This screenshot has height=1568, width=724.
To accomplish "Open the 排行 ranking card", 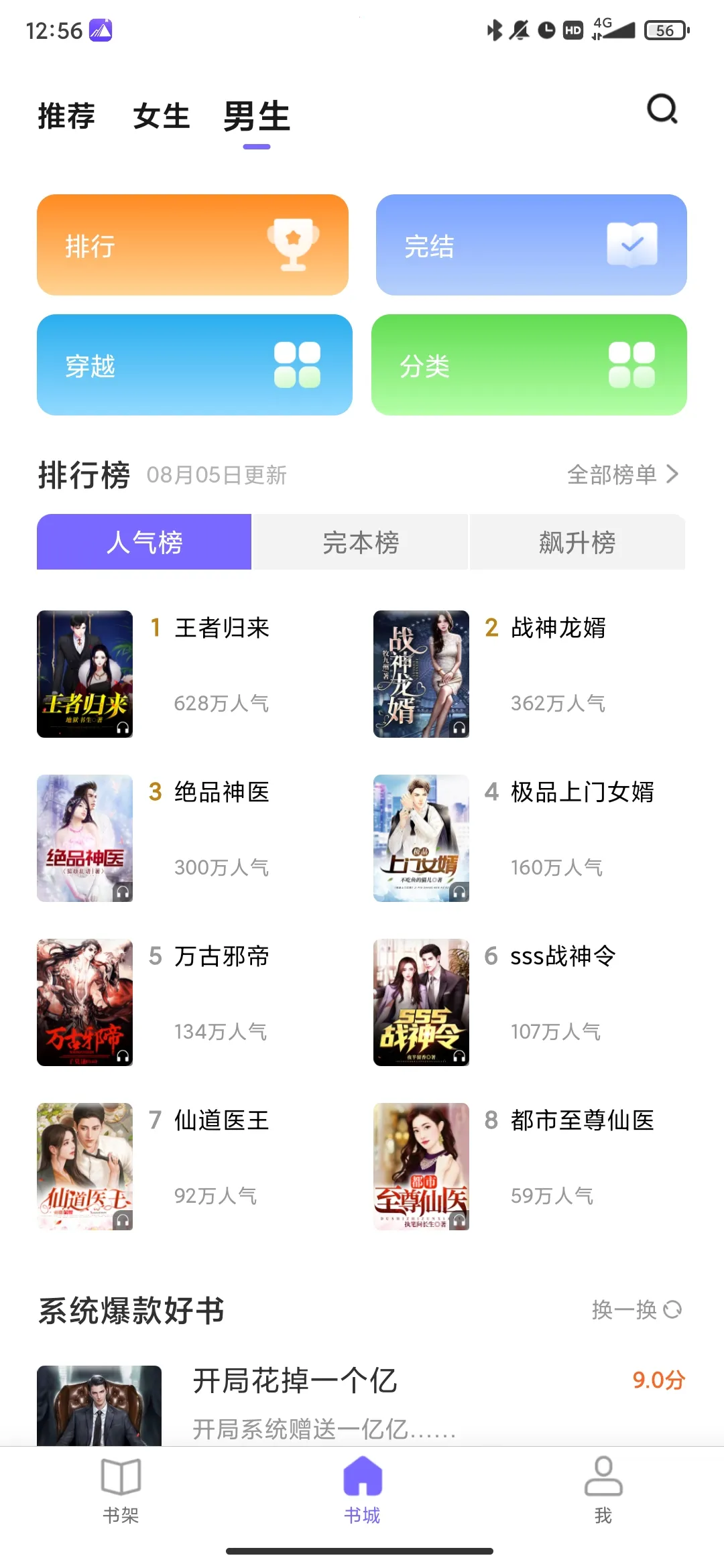I will [192, 245].
